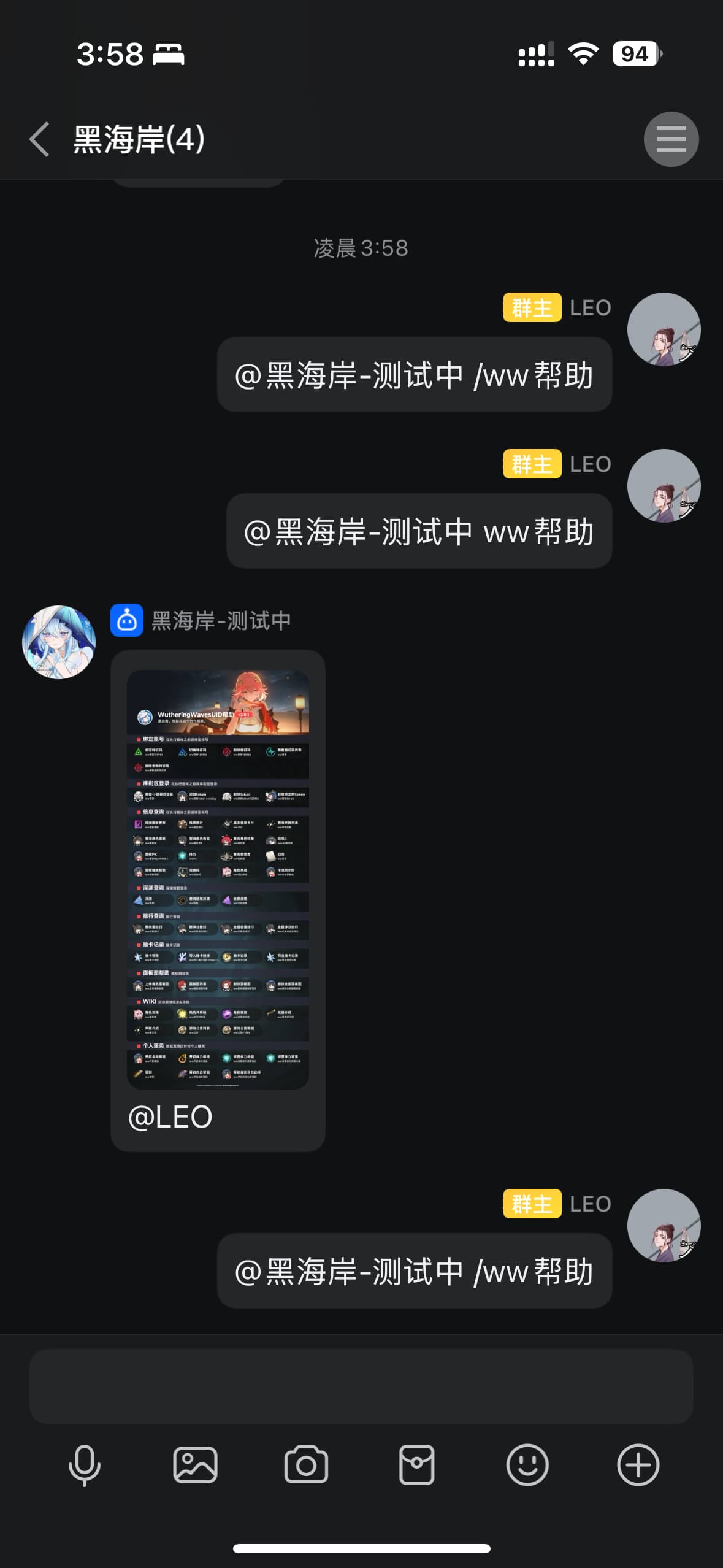Start a voice message with the microphone
The width and height of the screenshot is (723, 1568).
(85, 1465)
